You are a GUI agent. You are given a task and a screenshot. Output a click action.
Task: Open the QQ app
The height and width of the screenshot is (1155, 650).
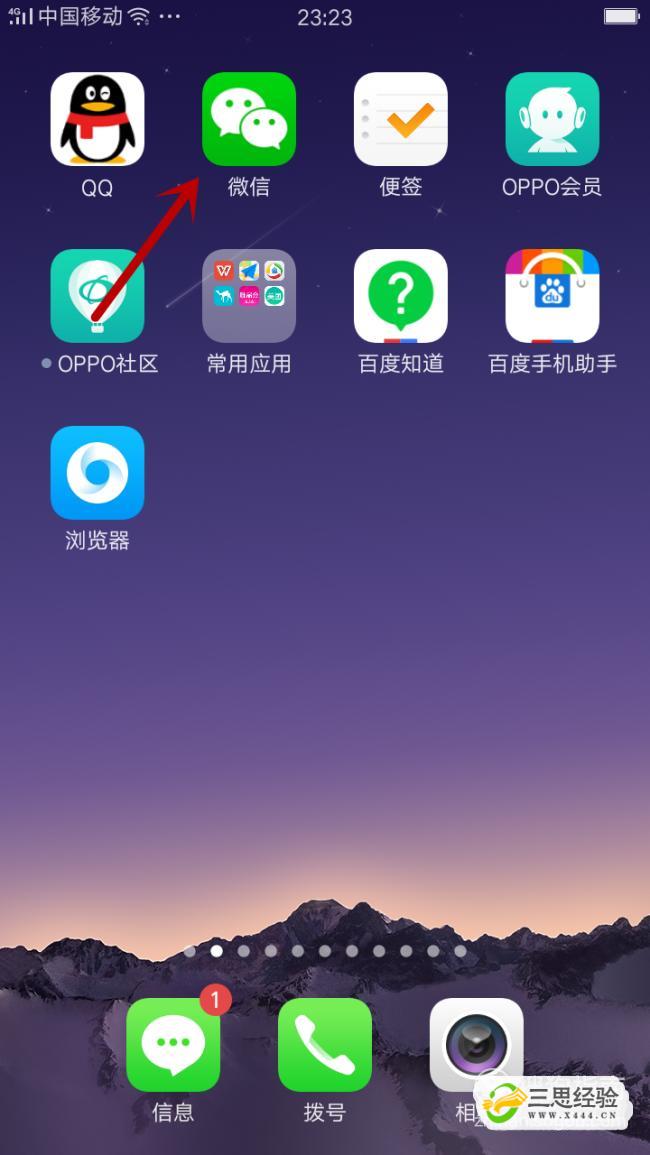click(x=97, y=119)
